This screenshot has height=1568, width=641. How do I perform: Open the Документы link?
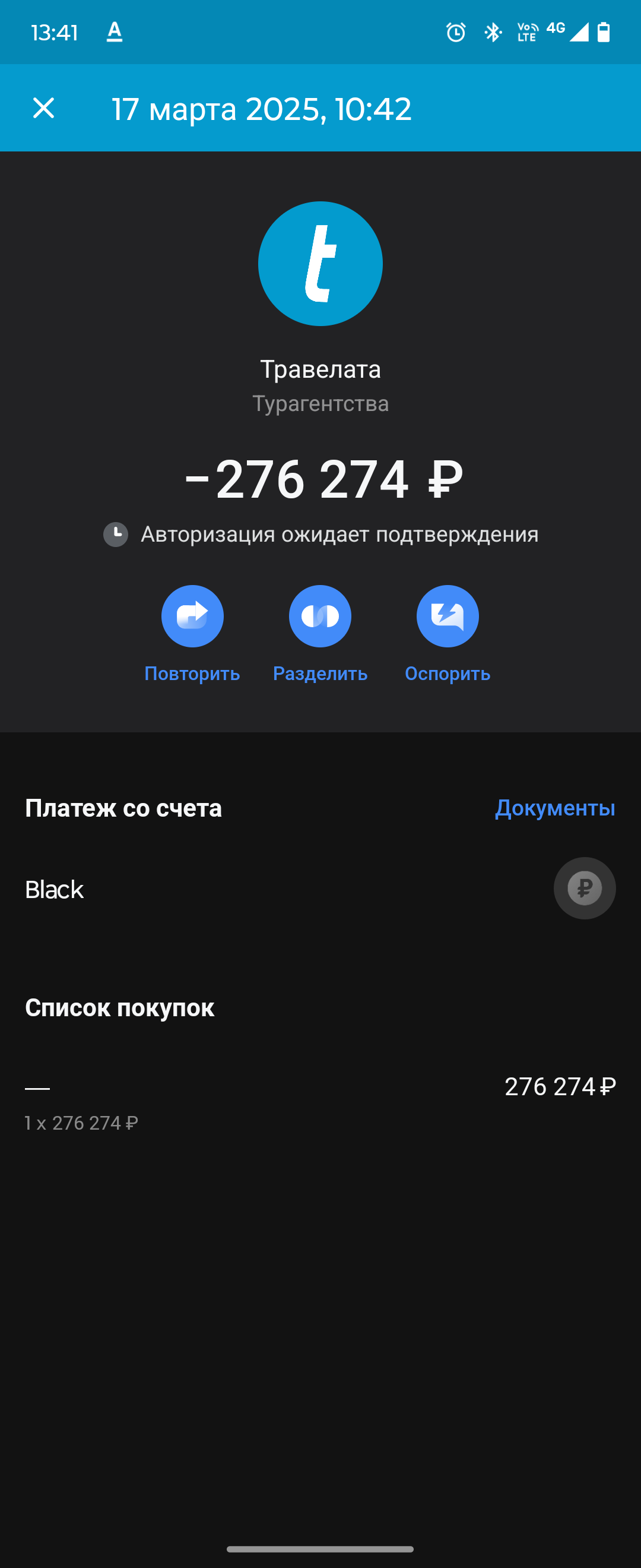[554, 808]
